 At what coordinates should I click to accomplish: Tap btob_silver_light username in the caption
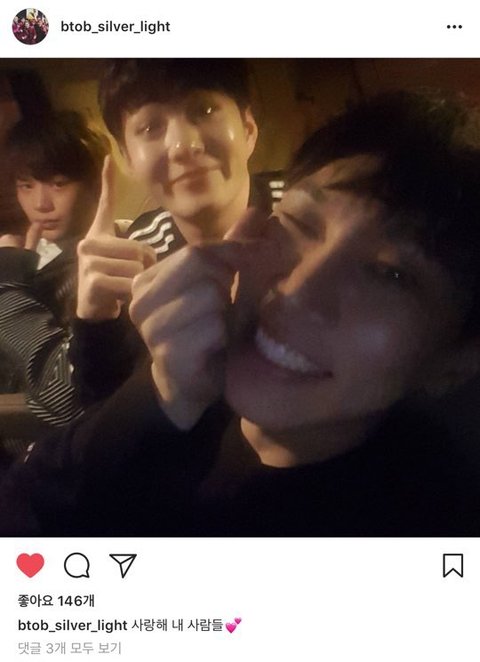pos(72,625)
